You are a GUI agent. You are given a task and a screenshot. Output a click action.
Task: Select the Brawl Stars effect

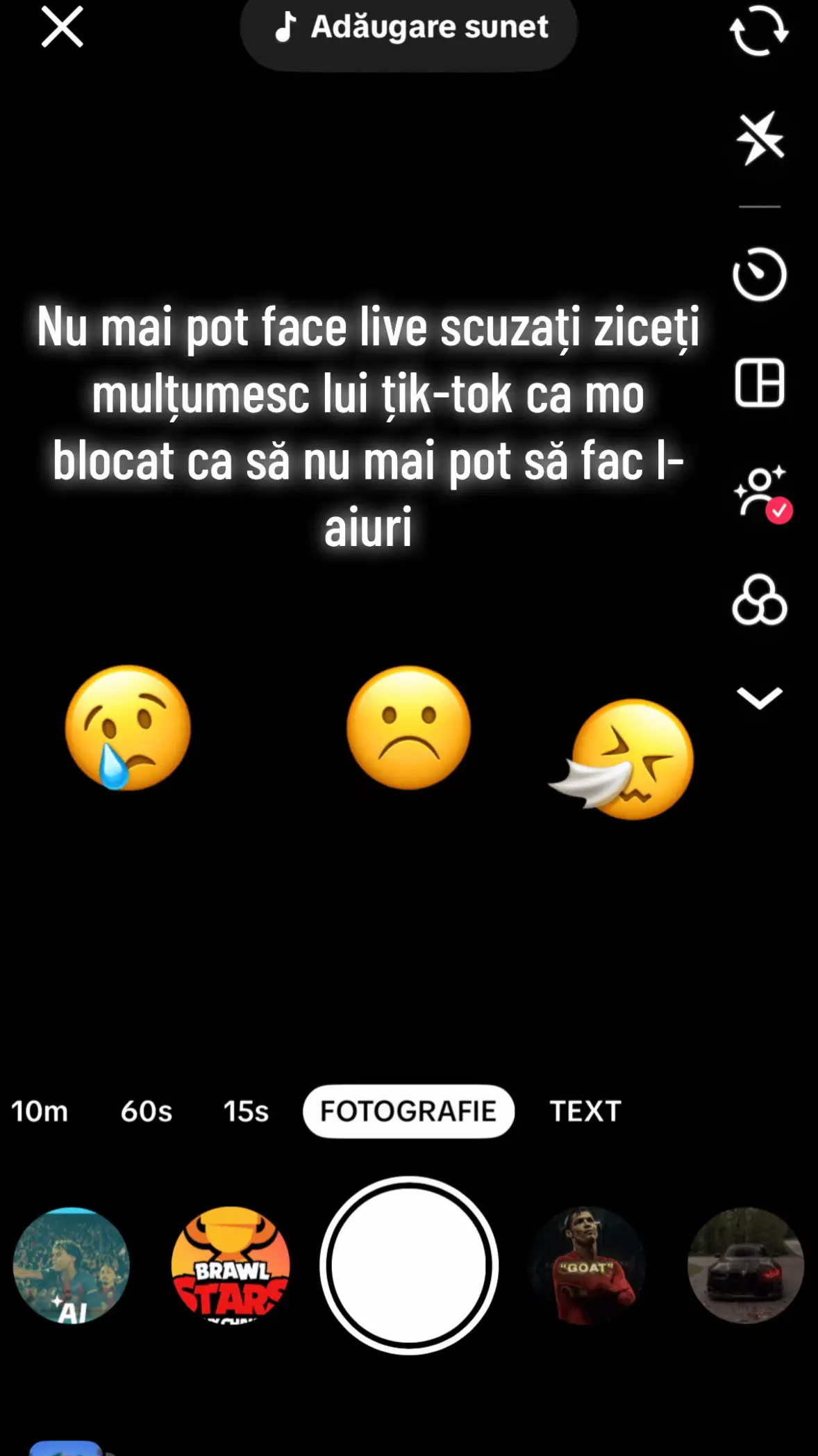(x=231, y=1266)
